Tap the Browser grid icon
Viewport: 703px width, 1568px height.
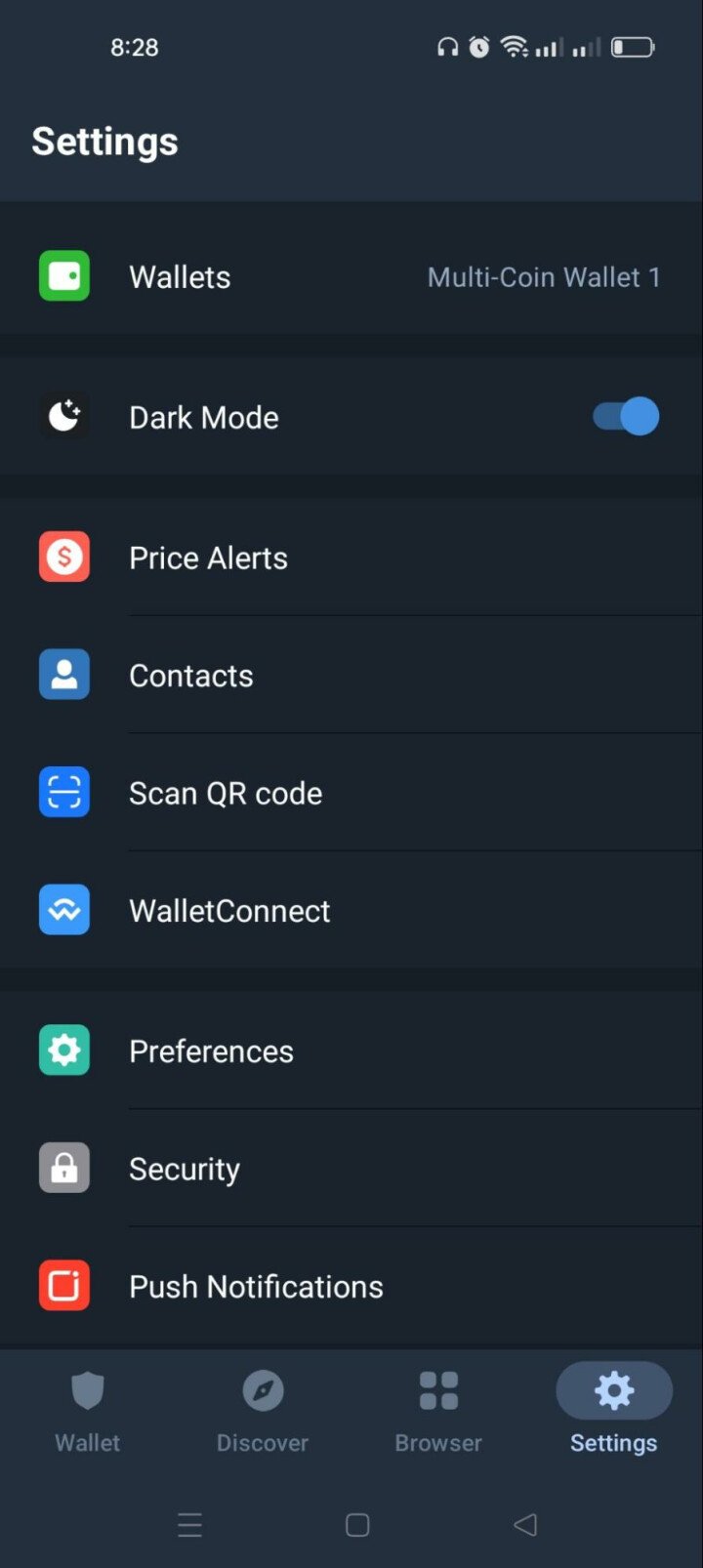click(437, 1390)
